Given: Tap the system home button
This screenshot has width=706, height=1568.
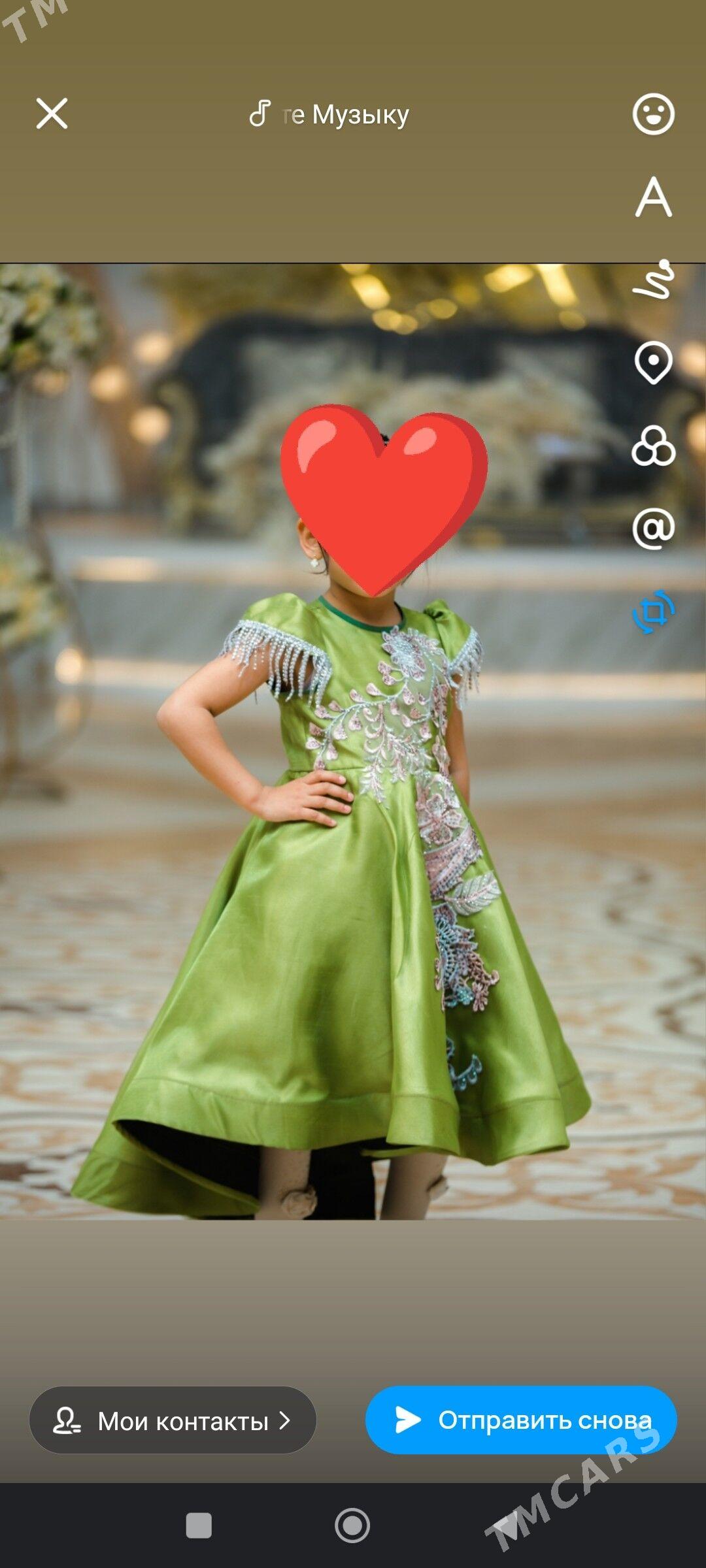Looking at the screenshot, I should tap(352, 1526).
